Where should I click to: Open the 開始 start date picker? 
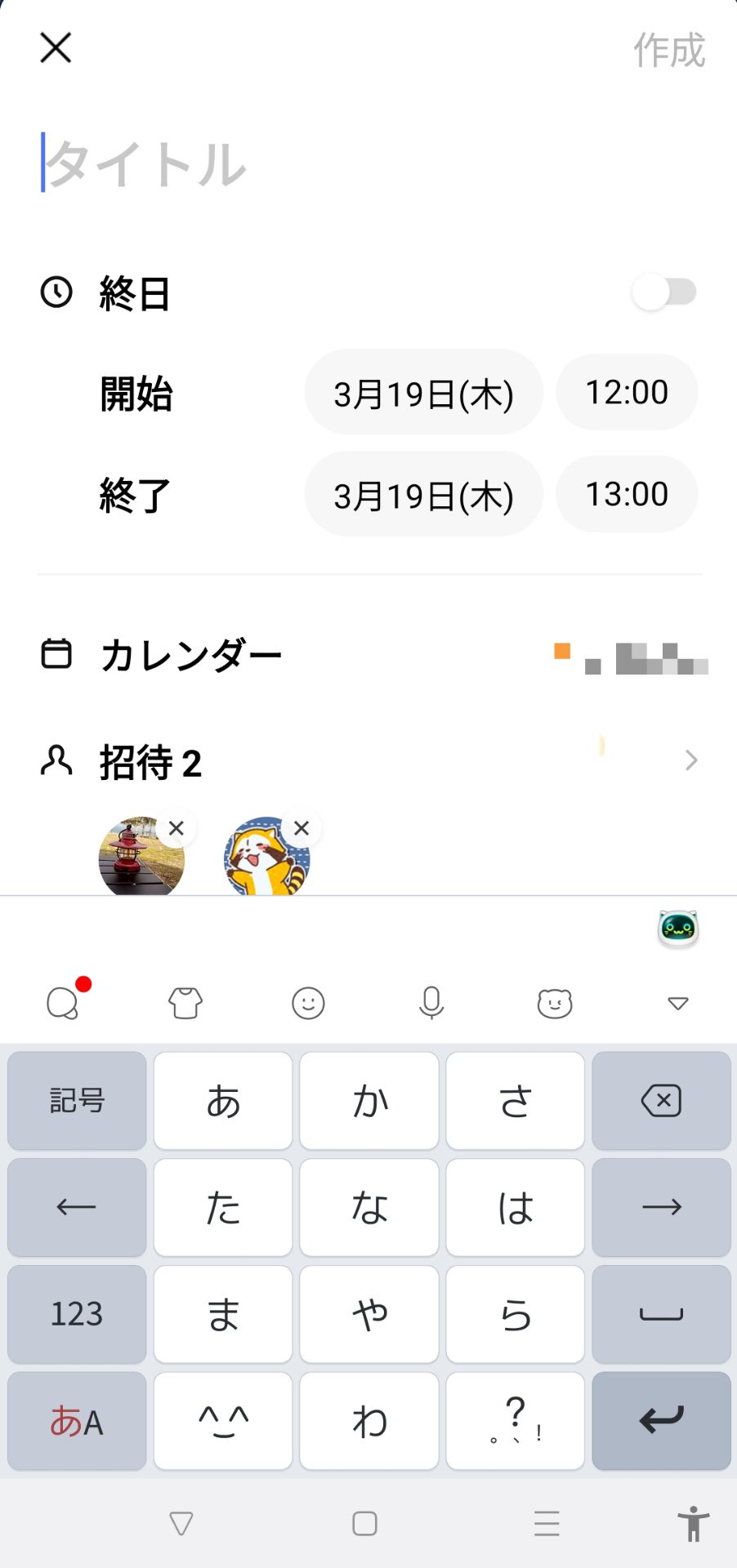point(423,393)
